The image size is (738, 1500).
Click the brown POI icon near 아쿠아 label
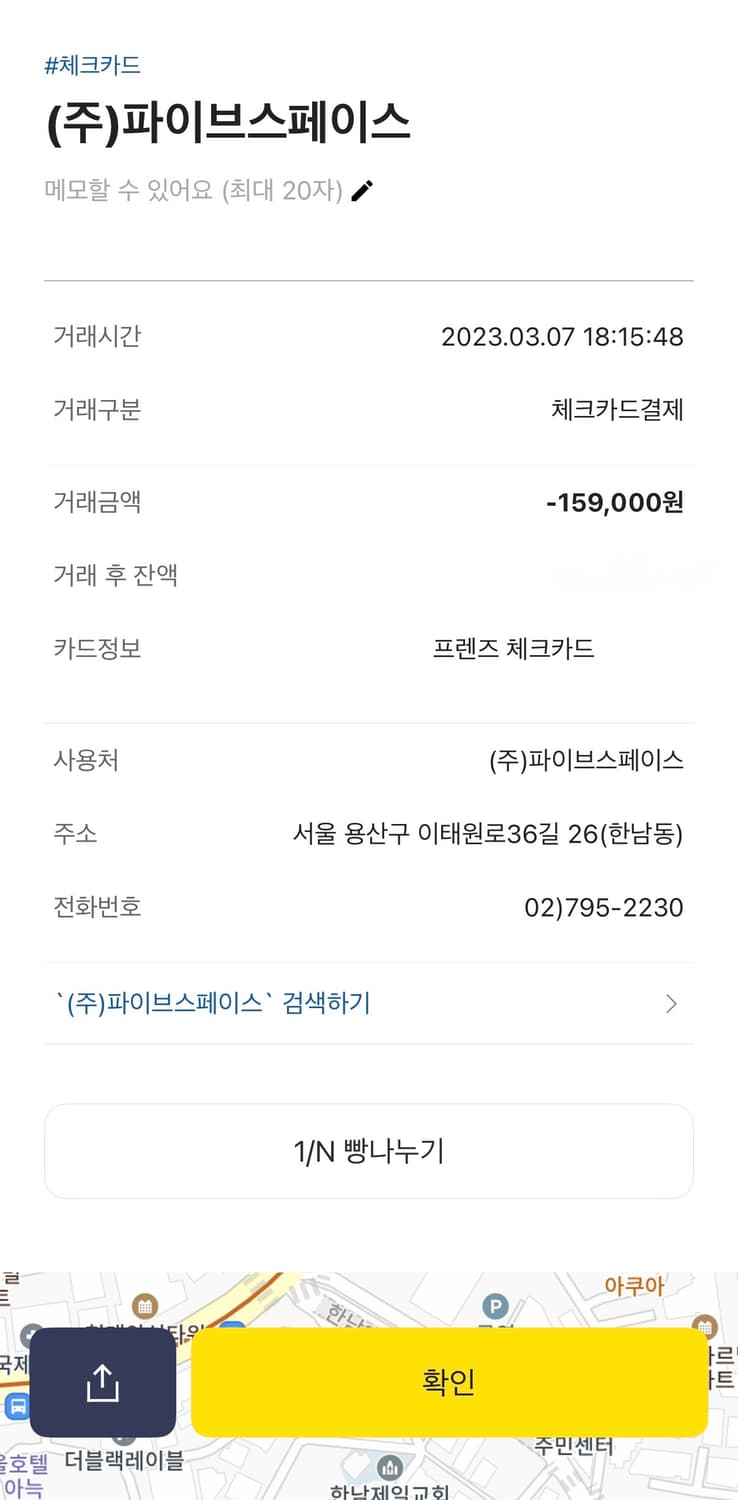pyautogui.click(x=706, y=1325)
